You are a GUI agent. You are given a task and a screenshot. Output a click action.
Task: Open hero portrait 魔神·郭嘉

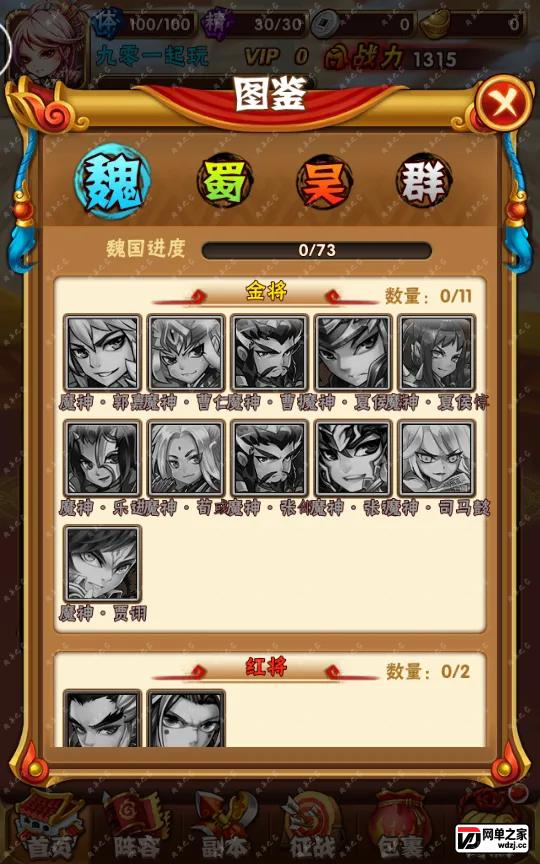tap(102, 352)
